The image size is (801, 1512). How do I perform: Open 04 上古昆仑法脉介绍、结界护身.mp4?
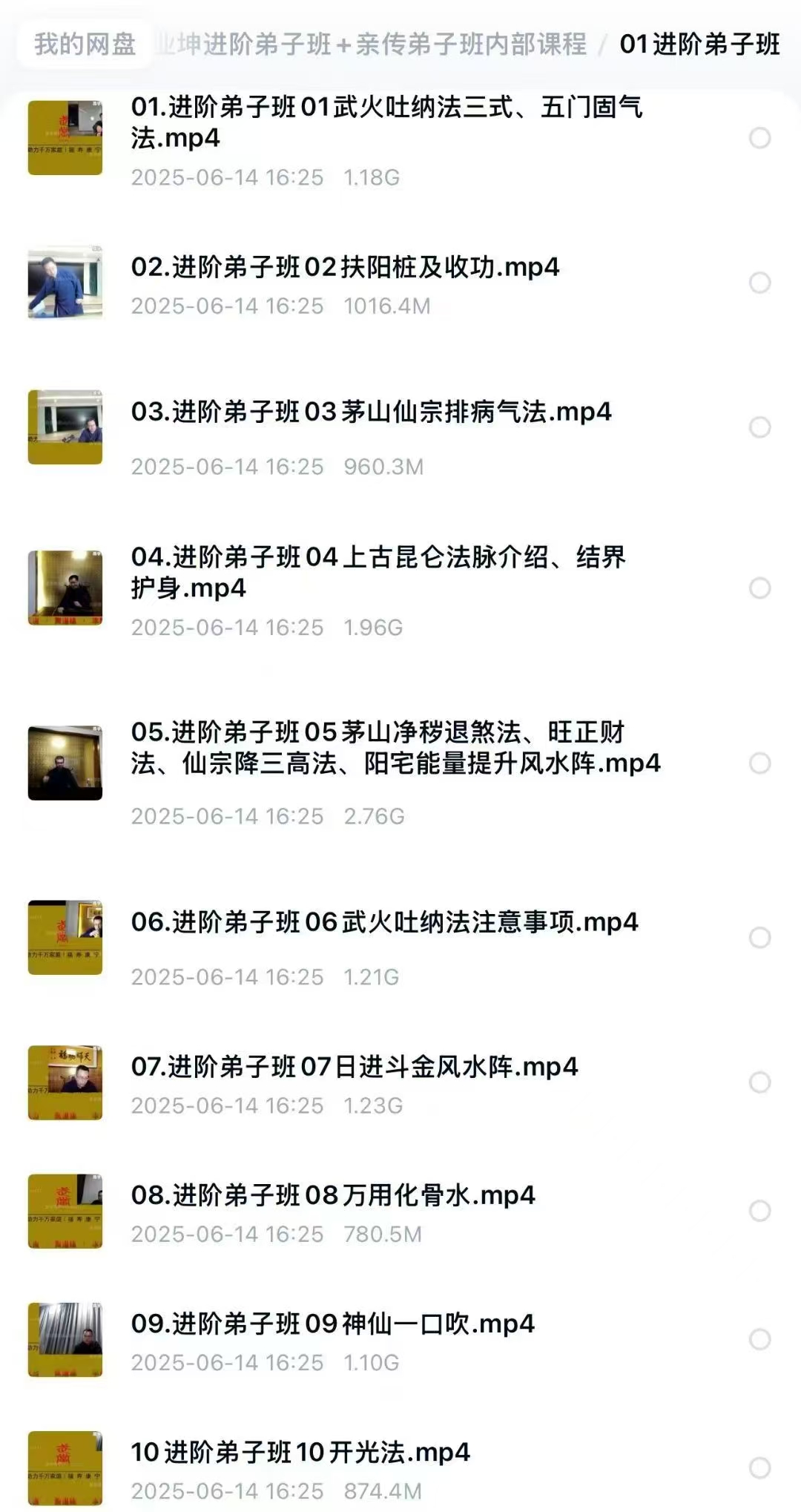click(x=378, y=572)
